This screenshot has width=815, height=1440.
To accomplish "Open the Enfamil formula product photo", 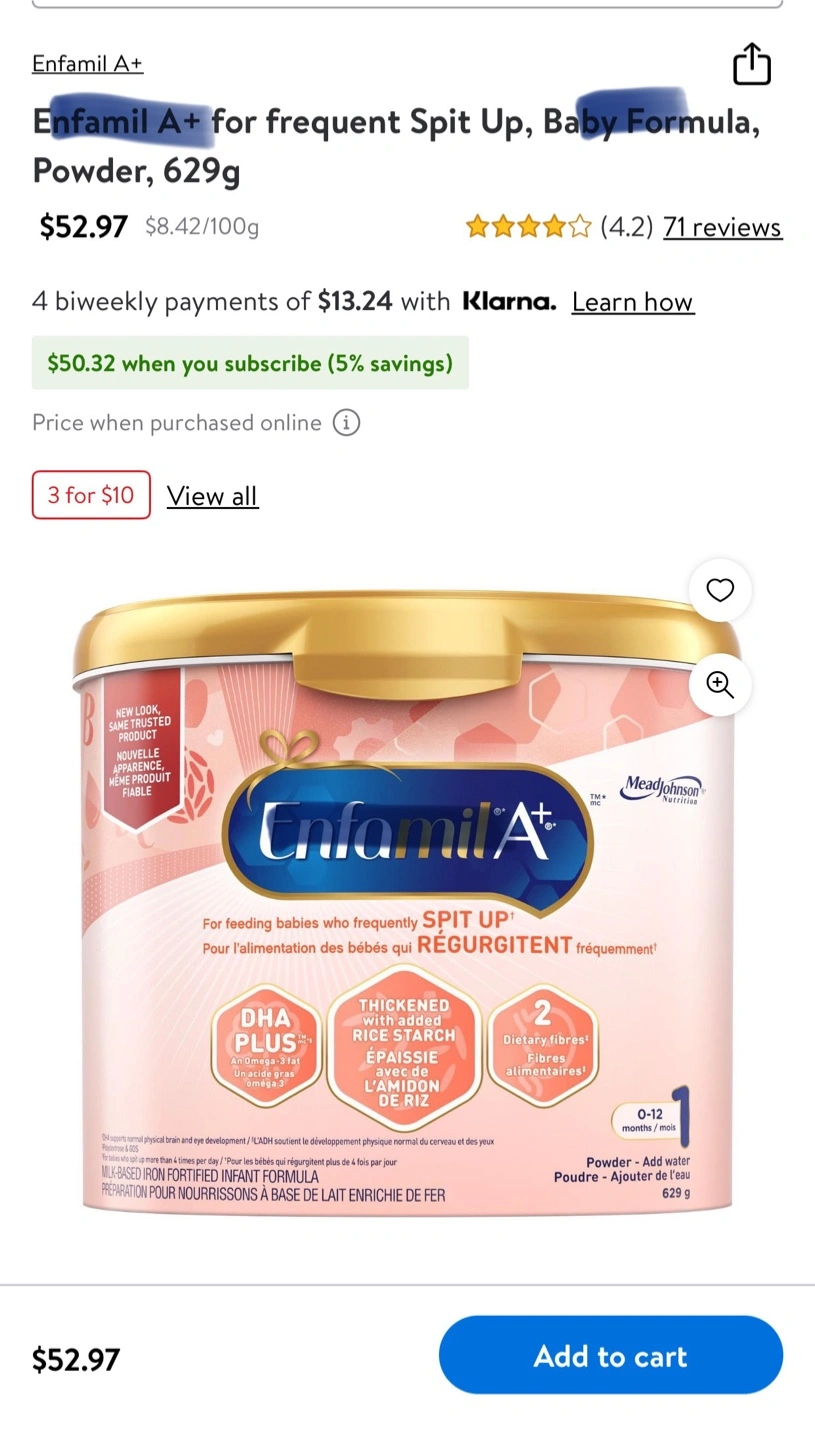I will pyautogui.click(x=408, y=902).
